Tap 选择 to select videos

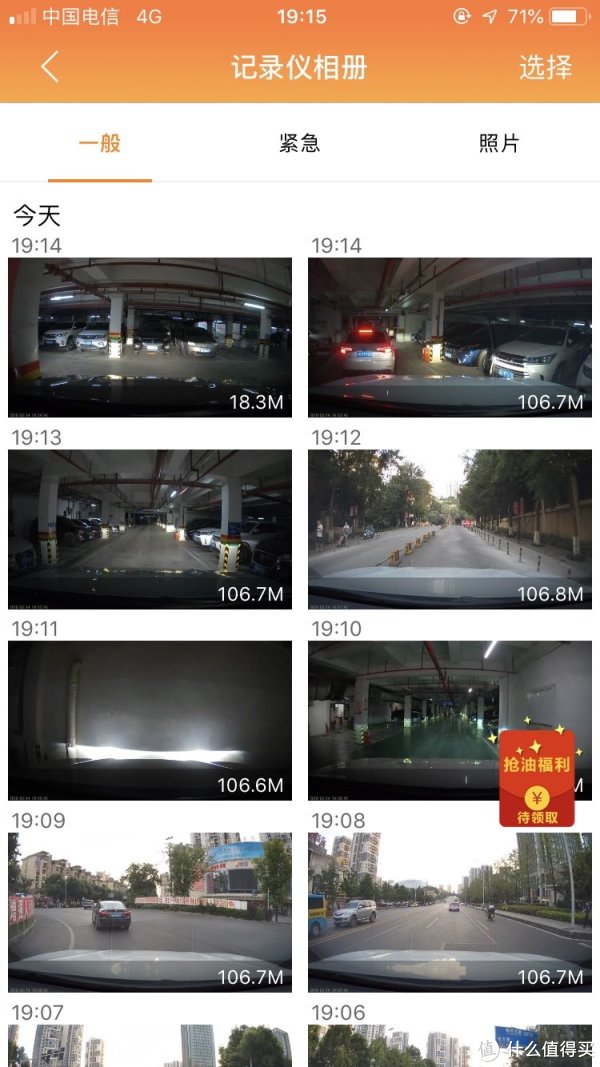pos(545,67)
